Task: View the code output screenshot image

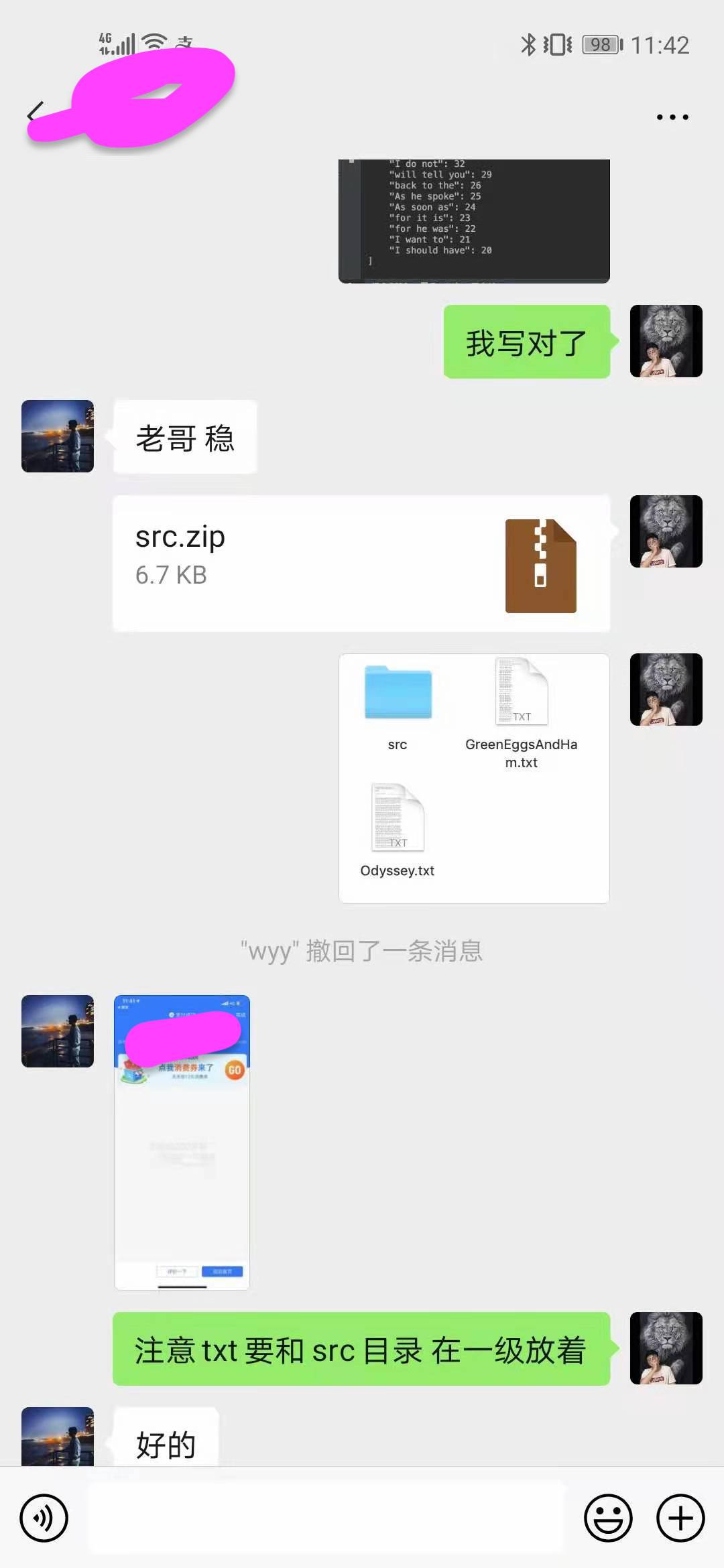Action: pos(474,221)
